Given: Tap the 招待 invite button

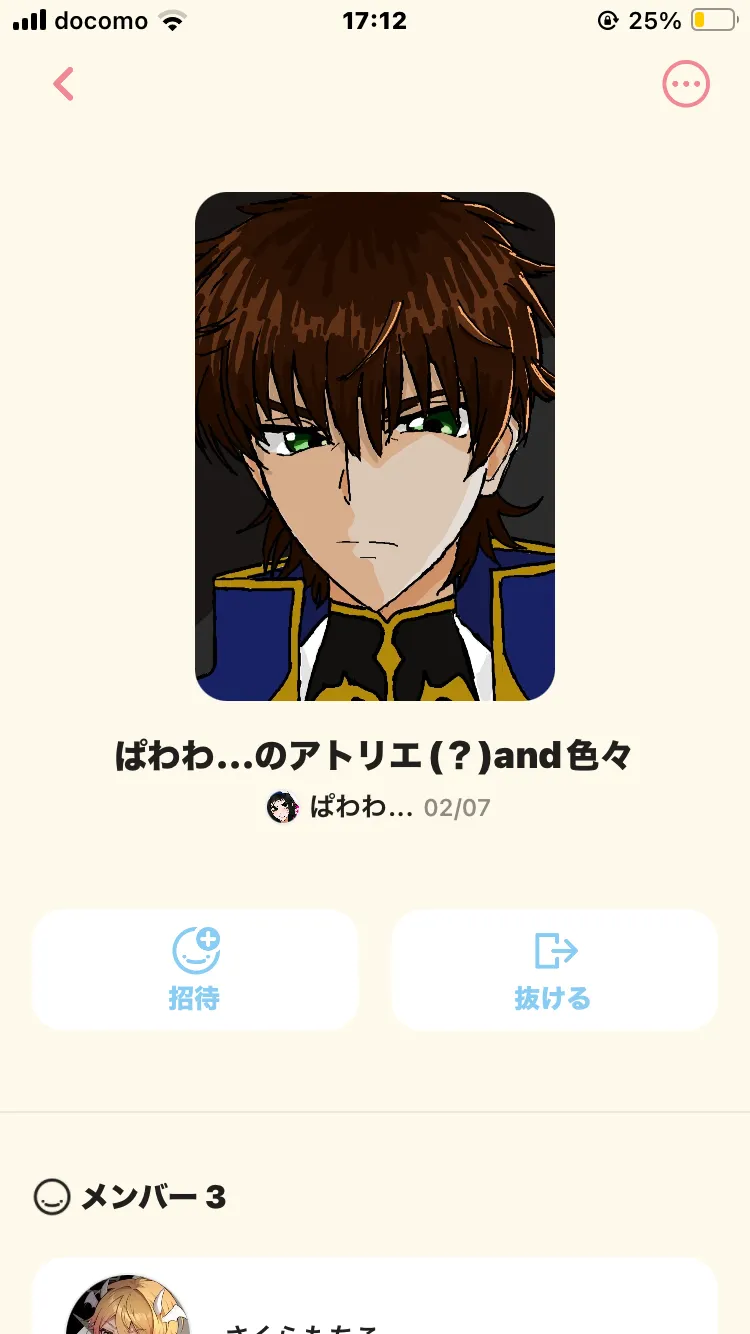Looking at the screenshot, I should tap(195, 969).
